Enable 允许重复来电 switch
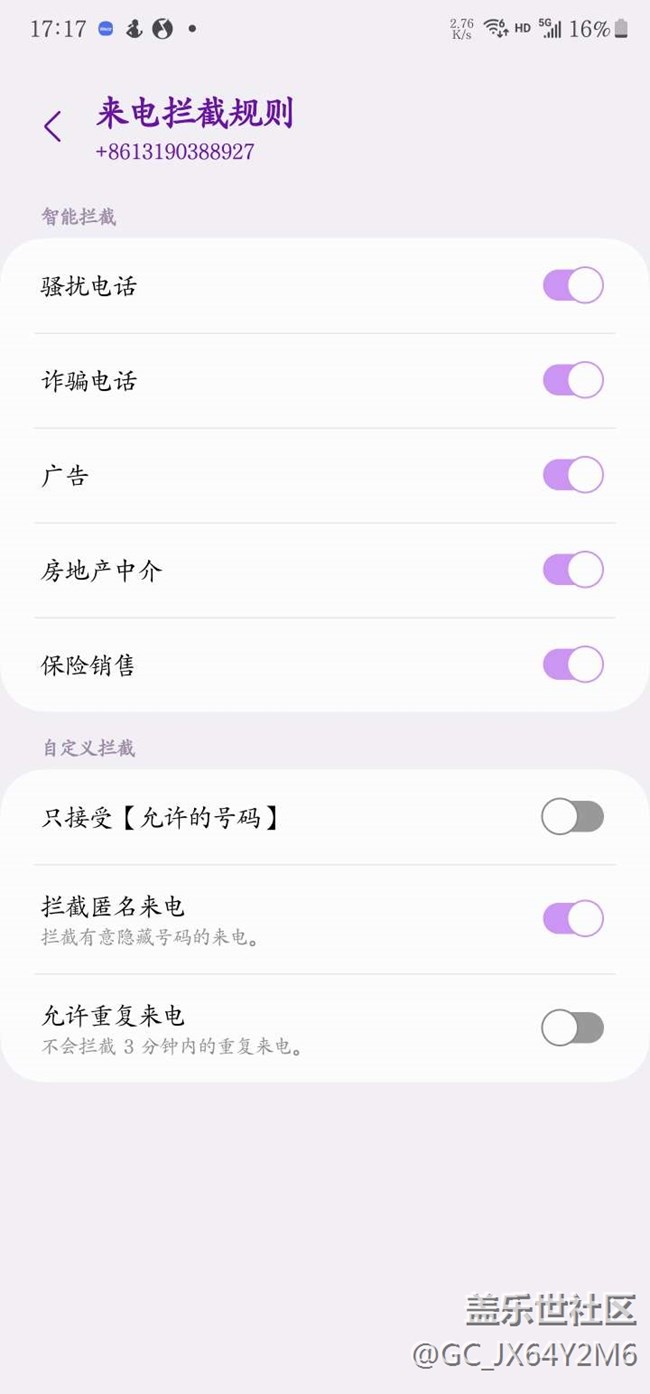Image resolution: width=650 pixels, height=1394 pixels. 573,1028
